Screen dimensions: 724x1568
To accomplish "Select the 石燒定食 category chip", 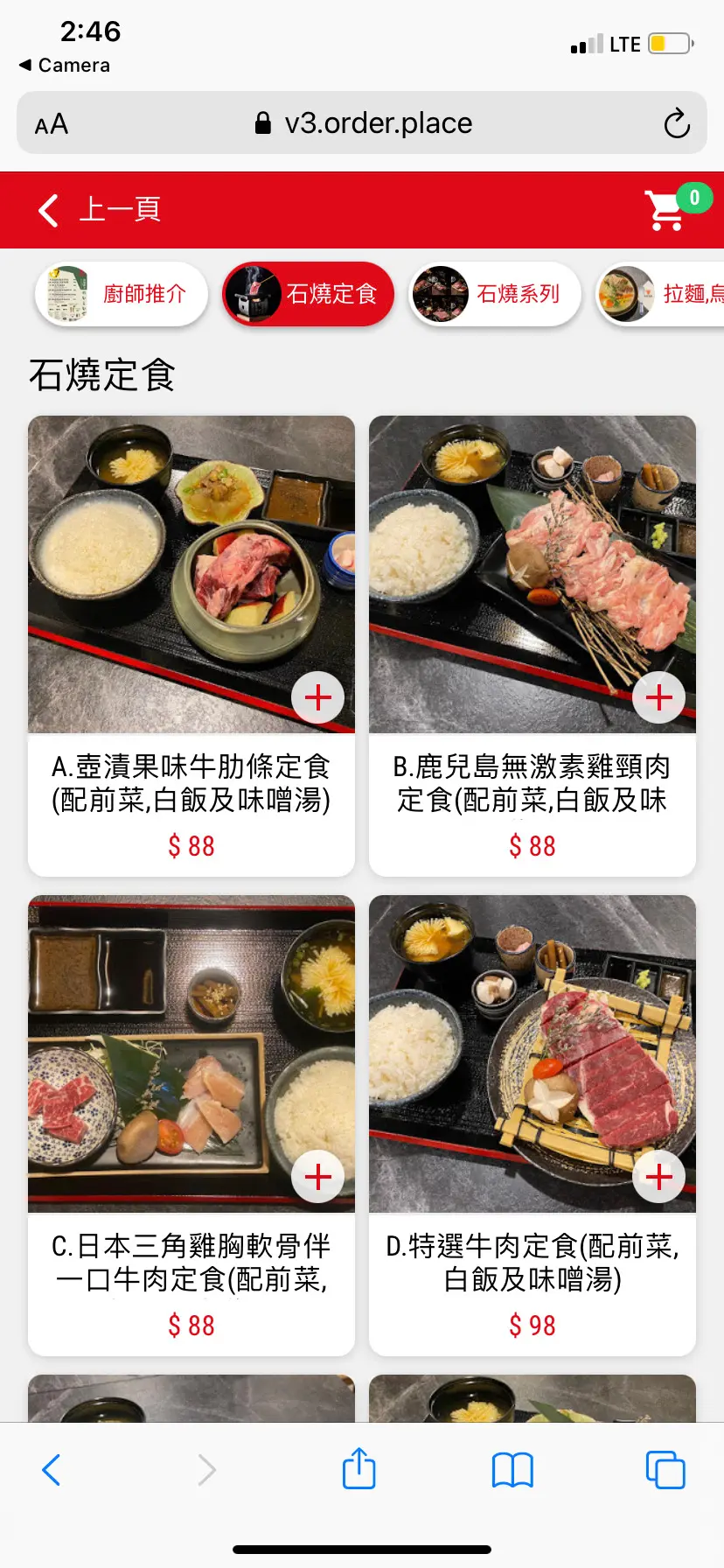I will click(x=308, y=294).
